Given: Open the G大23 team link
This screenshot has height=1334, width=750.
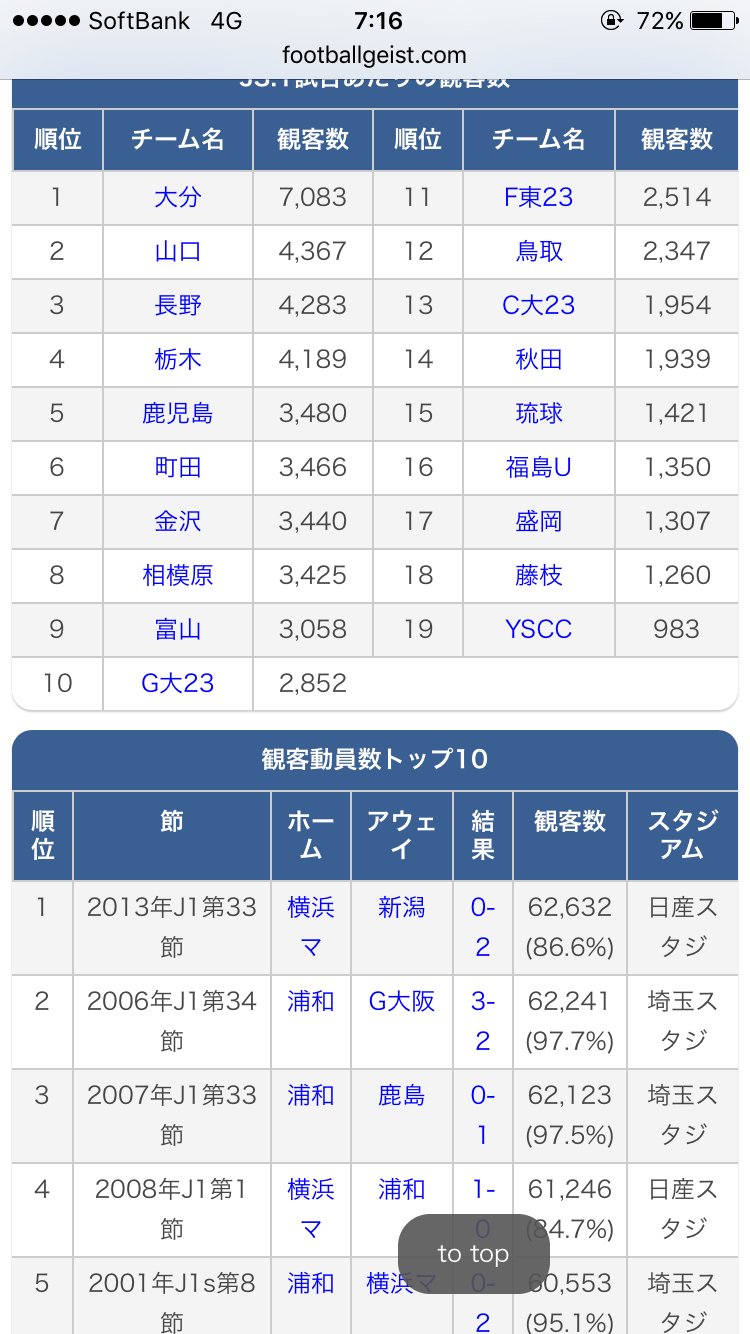Looking at the screenshot, I should 178,683.
